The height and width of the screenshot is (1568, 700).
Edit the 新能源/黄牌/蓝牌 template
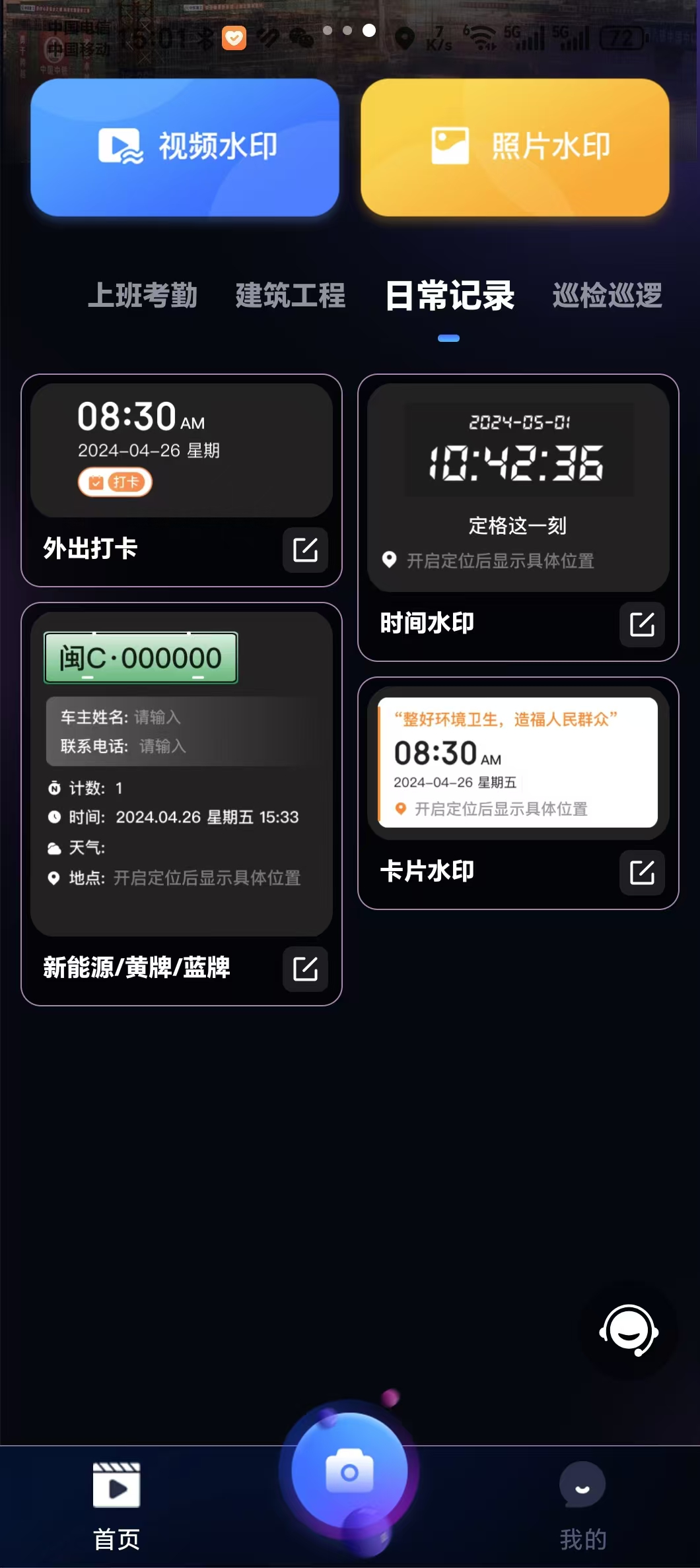coord(305,969)
